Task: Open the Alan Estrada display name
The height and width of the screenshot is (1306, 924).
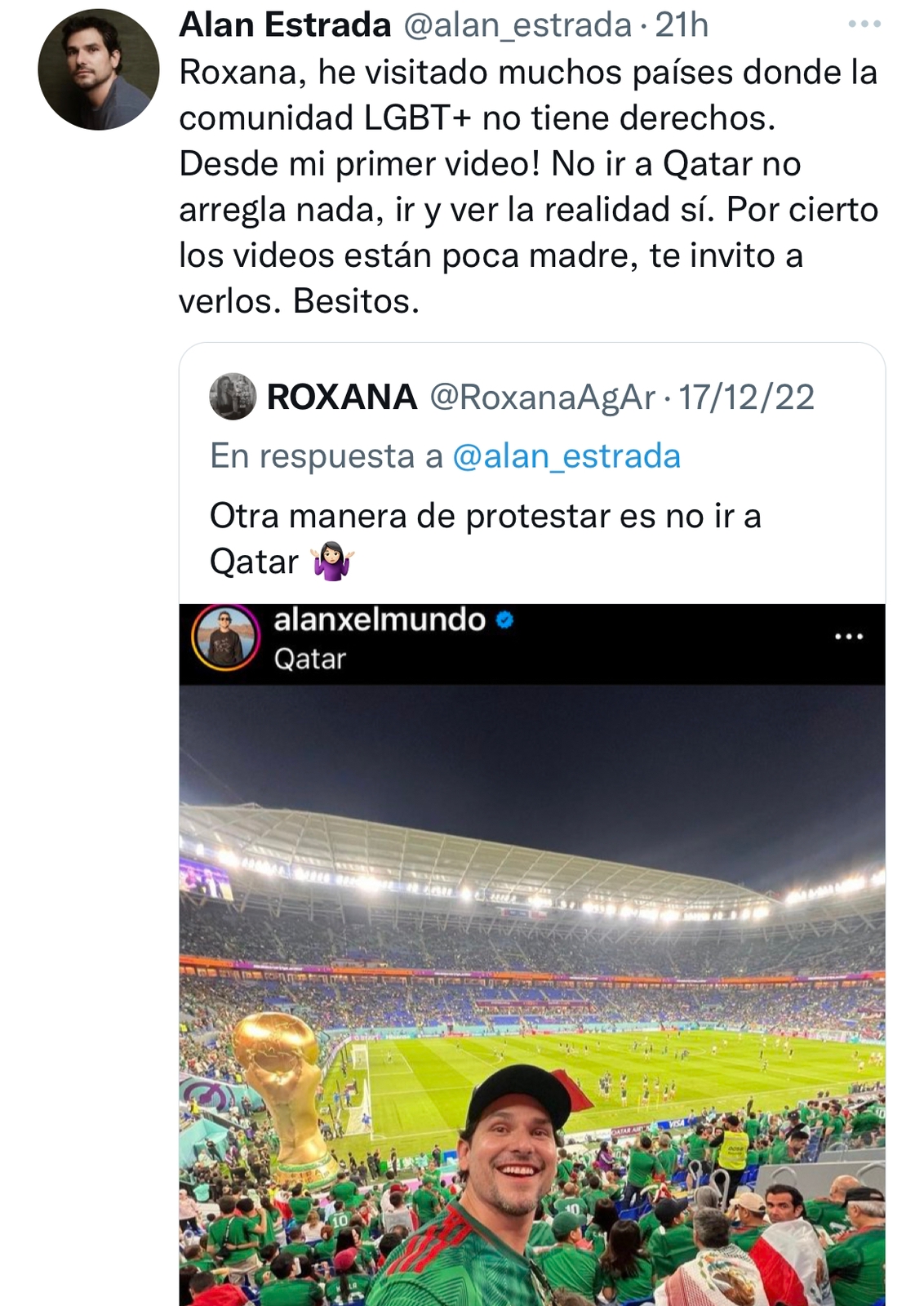Action: (285, 25)
